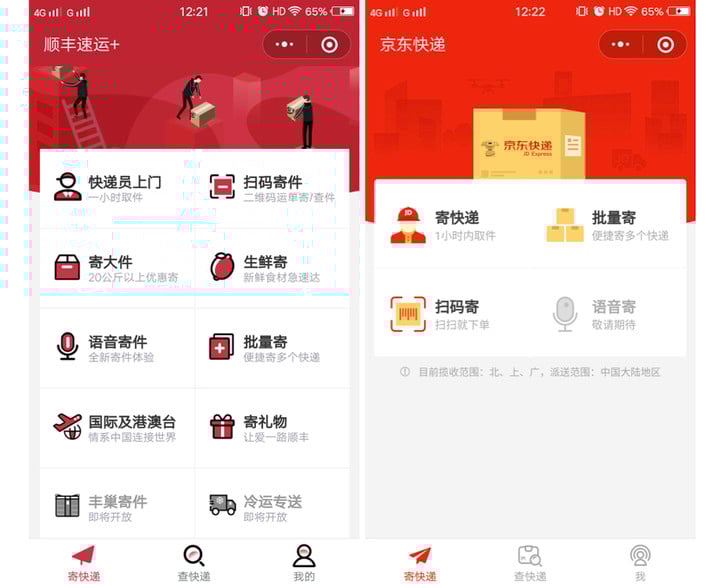Image resolution: width=720 pixels, height=588 pixels.
Task: Open 批量寄 in 京东快递
Action: (608, 226)
